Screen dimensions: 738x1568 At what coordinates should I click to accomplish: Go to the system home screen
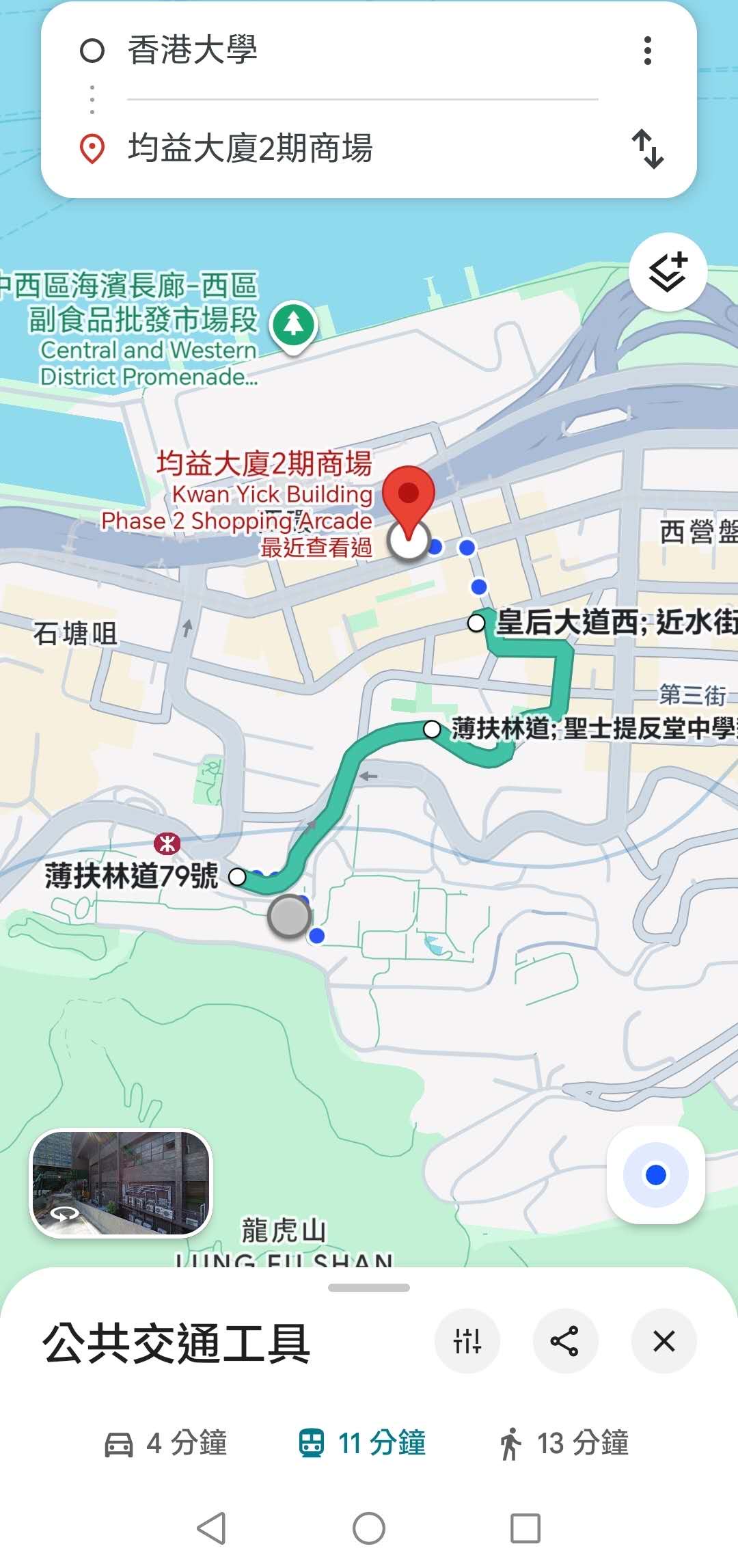(x=369, y=1528)
